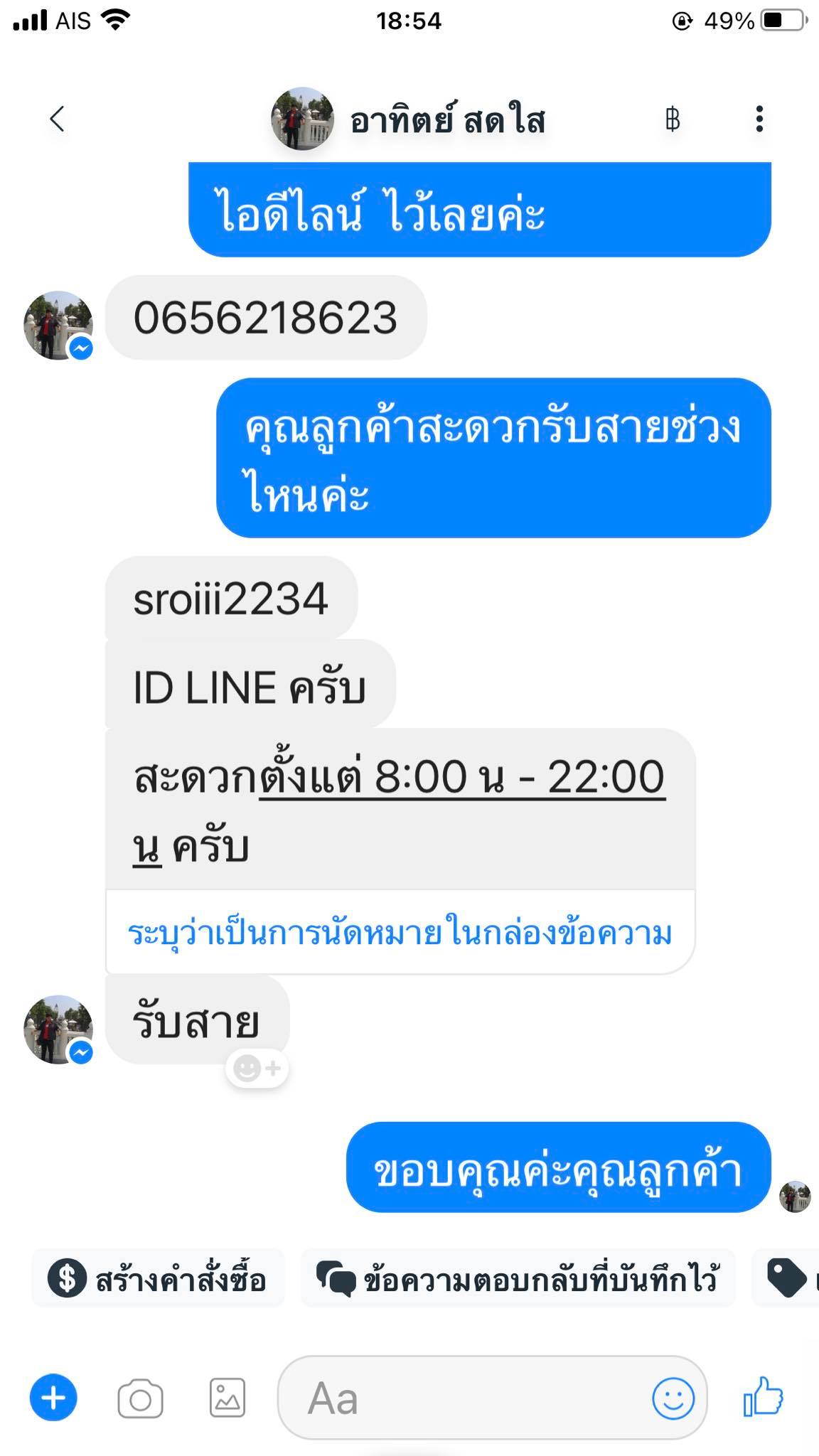Go back to the conversation list
Screen dimensions: 819x1456
(x=58, y=119)
